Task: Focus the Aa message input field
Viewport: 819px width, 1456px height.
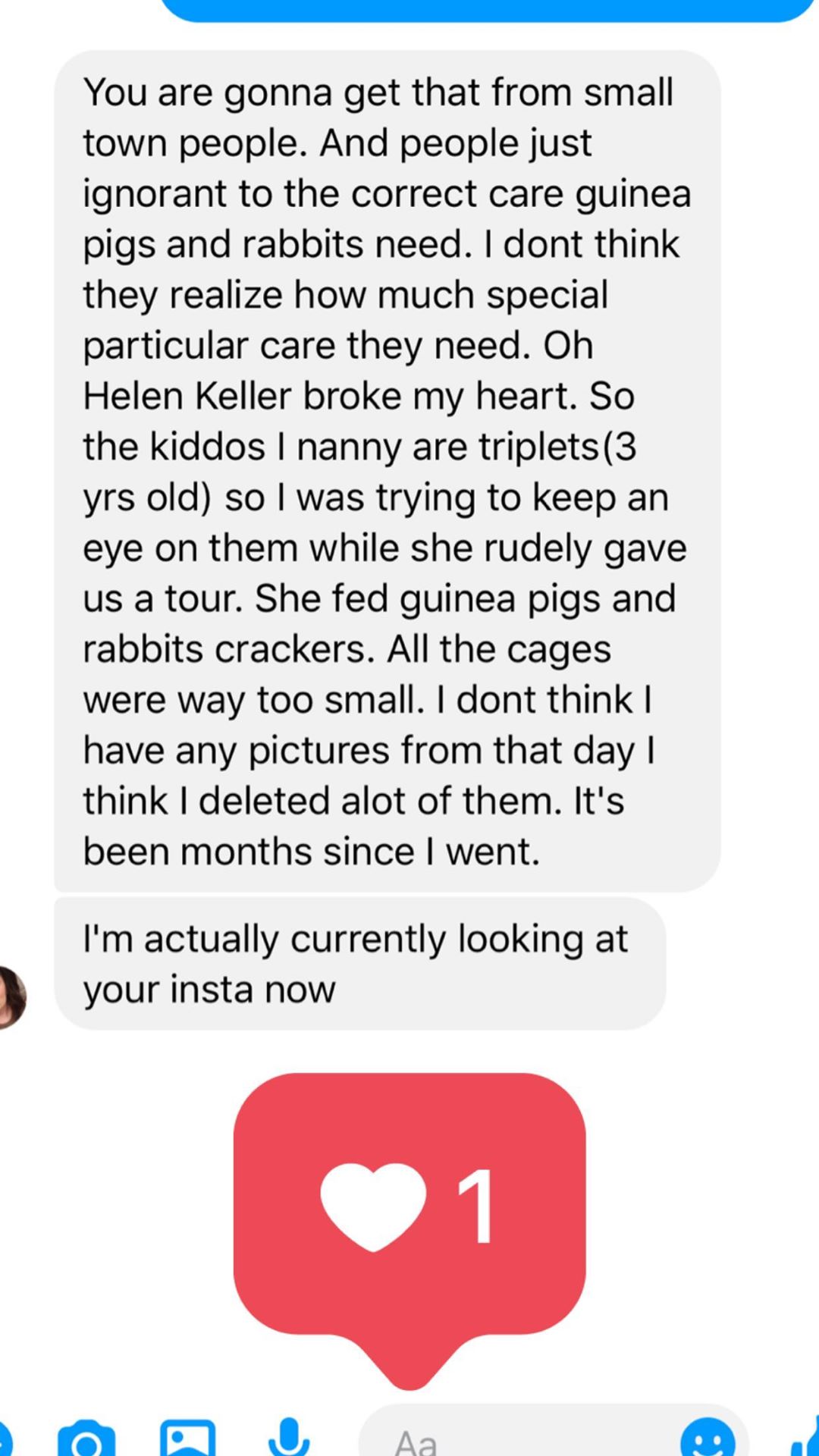Action: (x=516, y=1439)
